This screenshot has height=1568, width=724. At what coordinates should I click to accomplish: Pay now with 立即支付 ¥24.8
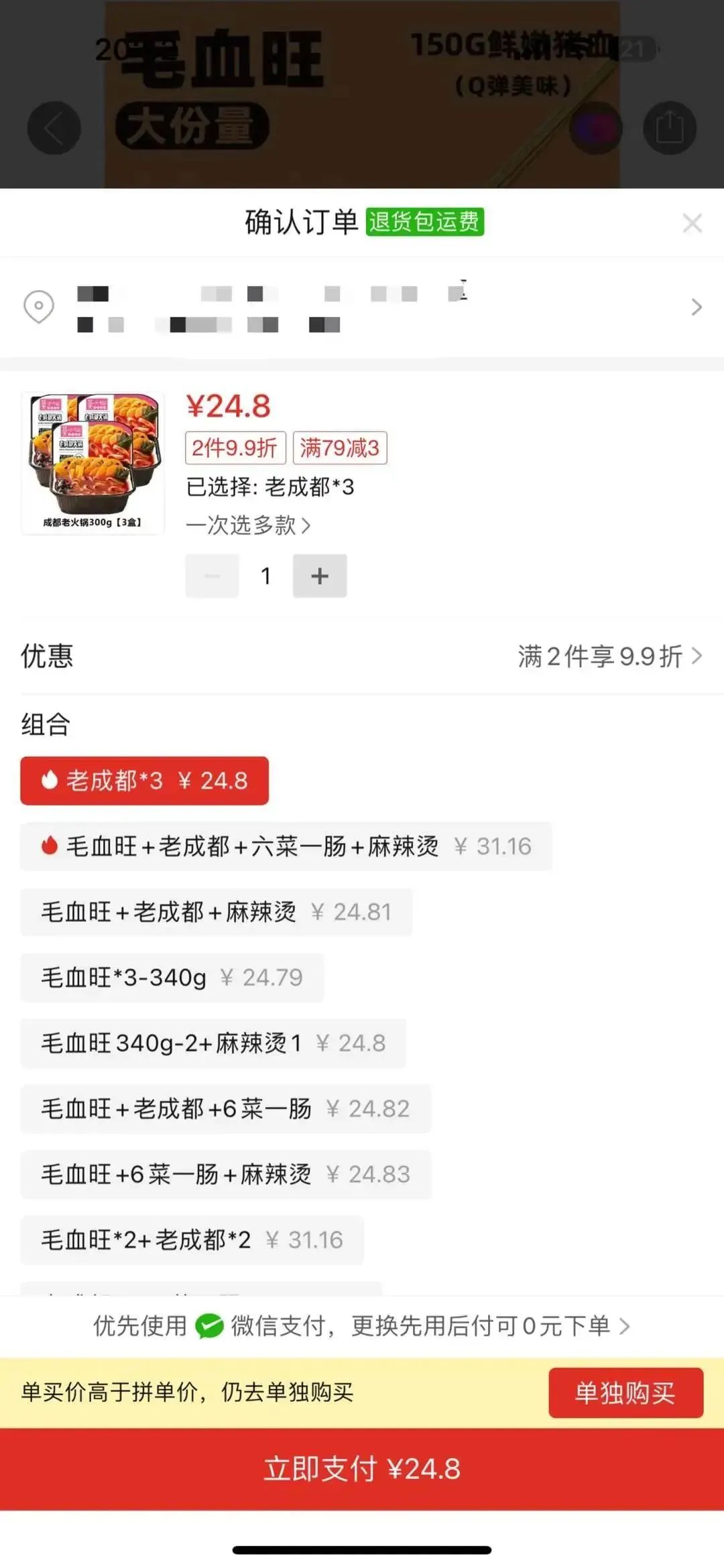click(362, 1469)
